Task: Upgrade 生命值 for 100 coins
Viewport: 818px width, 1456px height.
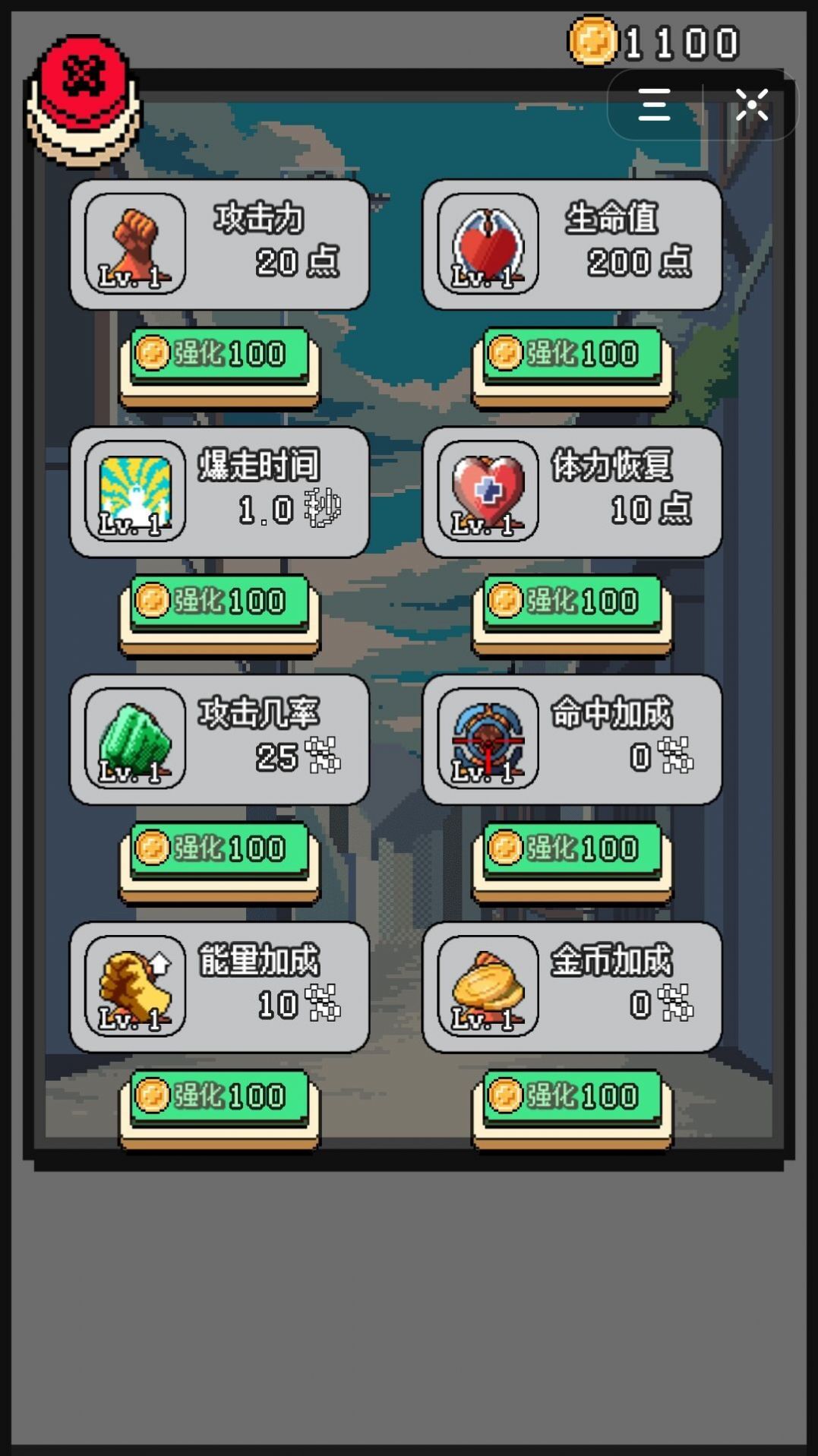Action: [571, 355]
